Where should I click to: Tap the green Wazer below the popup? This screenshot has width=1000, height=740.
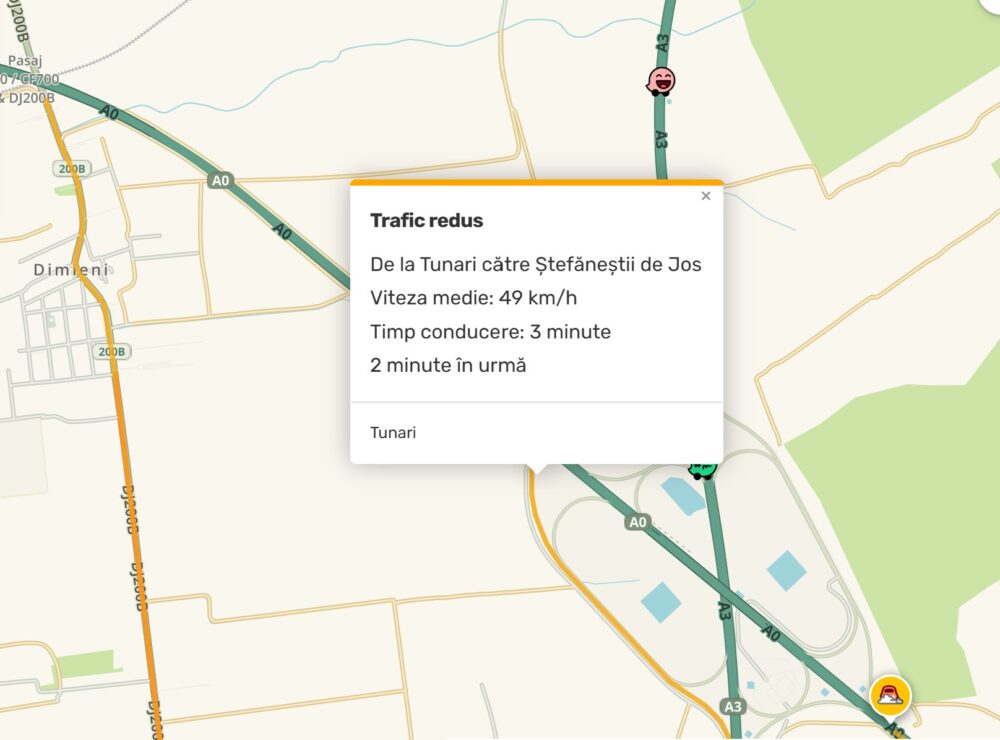tap(704, 469)
